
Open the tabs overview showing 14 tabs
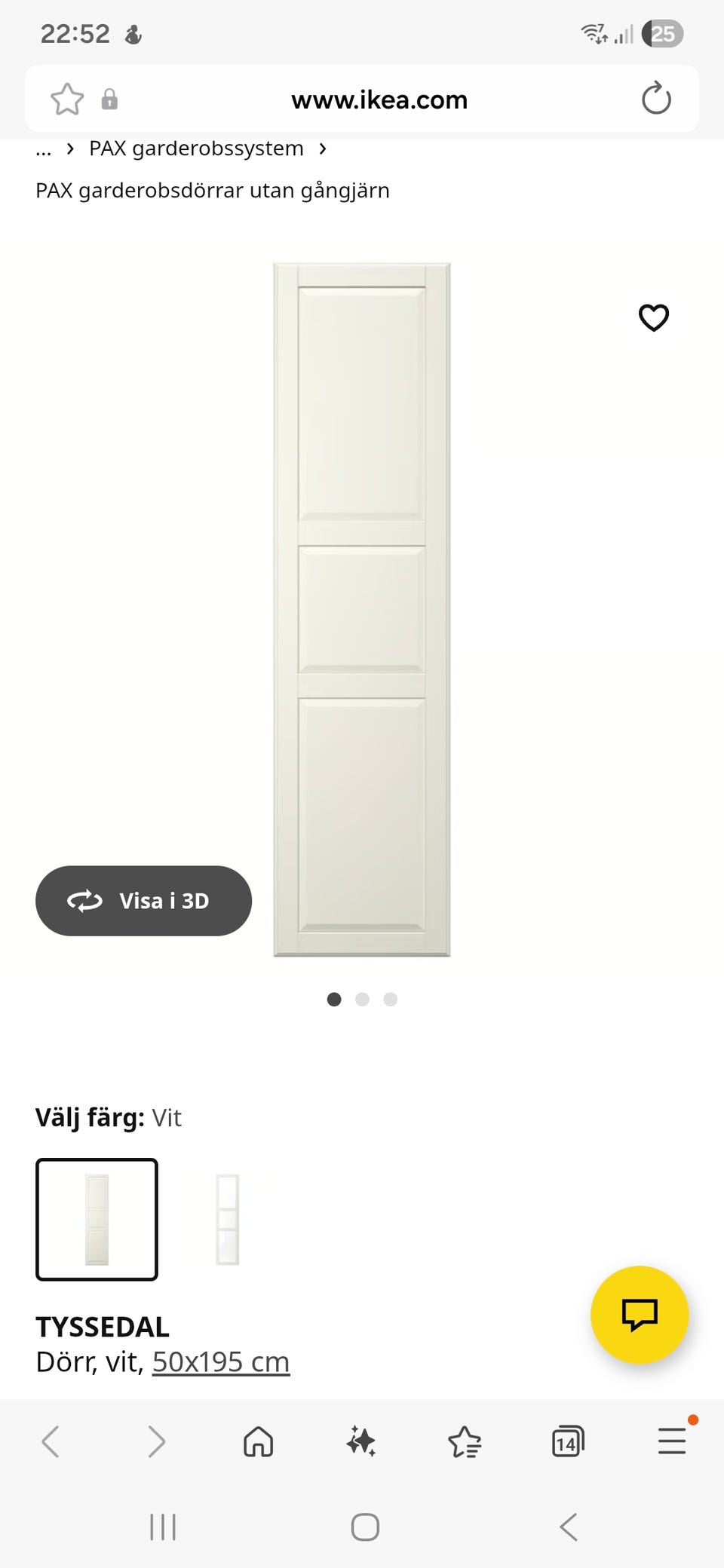point(568,1442)
